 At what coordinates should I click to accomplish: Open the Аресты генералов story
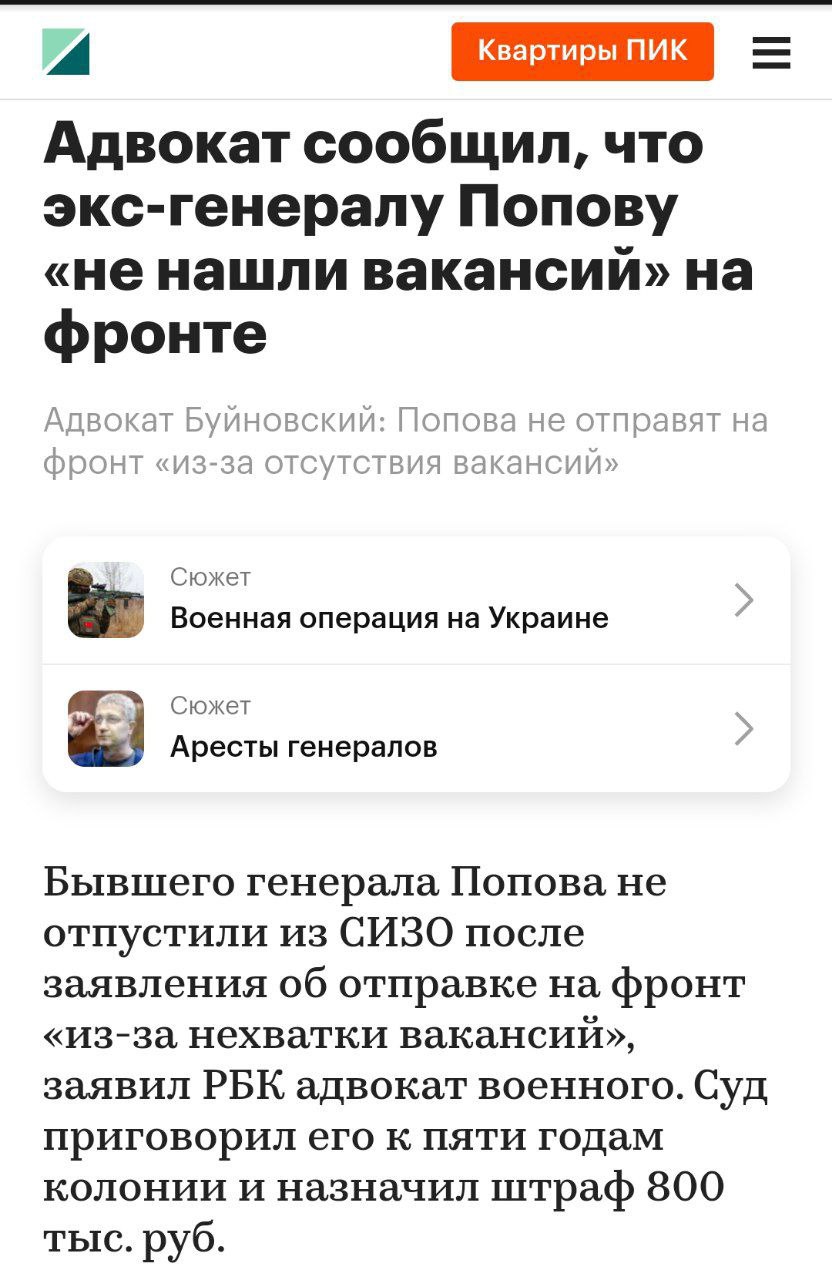tap(415, 729)
